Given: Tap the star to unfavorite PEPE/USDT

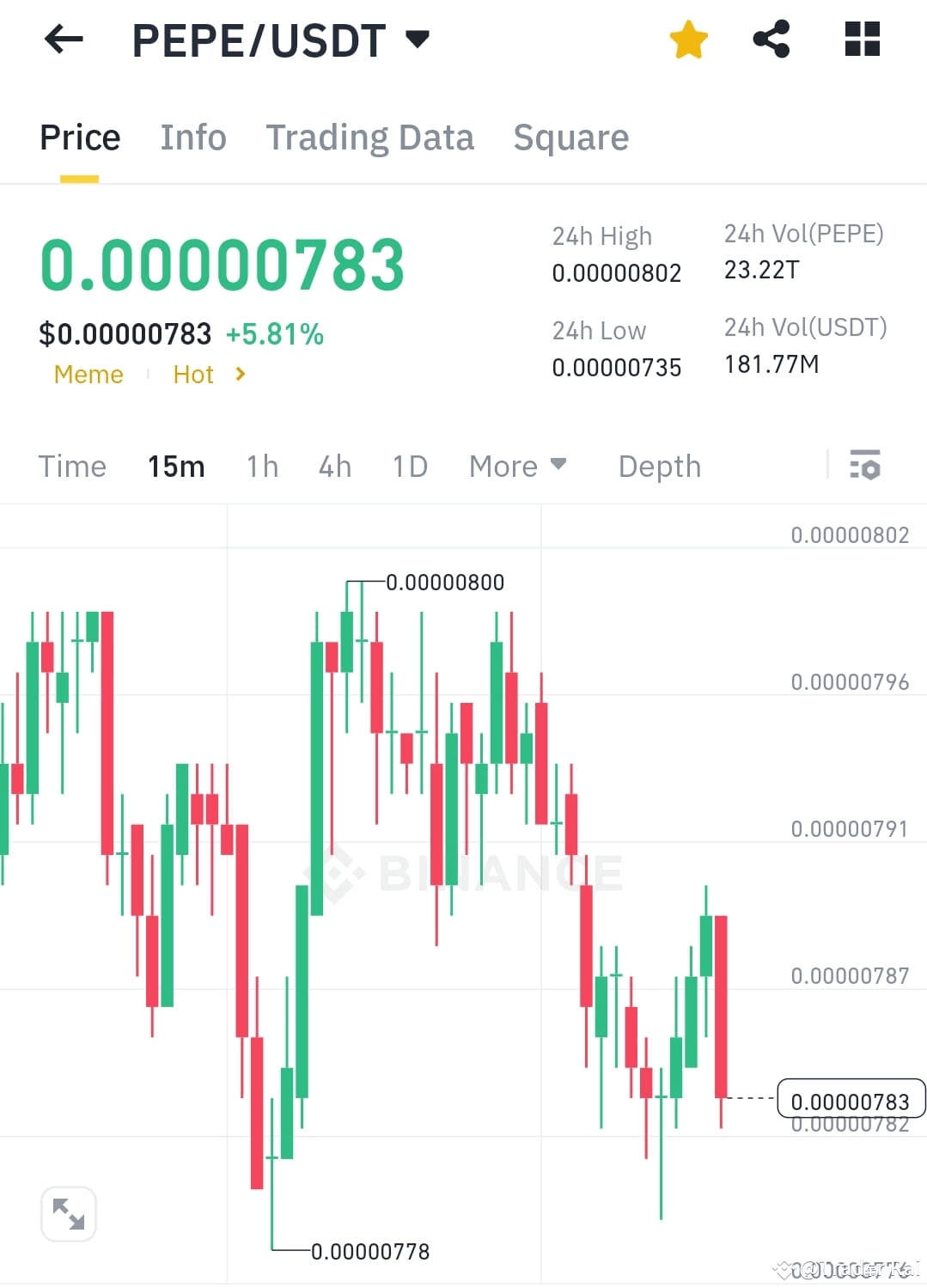Looking at the screenshot, I should pos(688,39).
